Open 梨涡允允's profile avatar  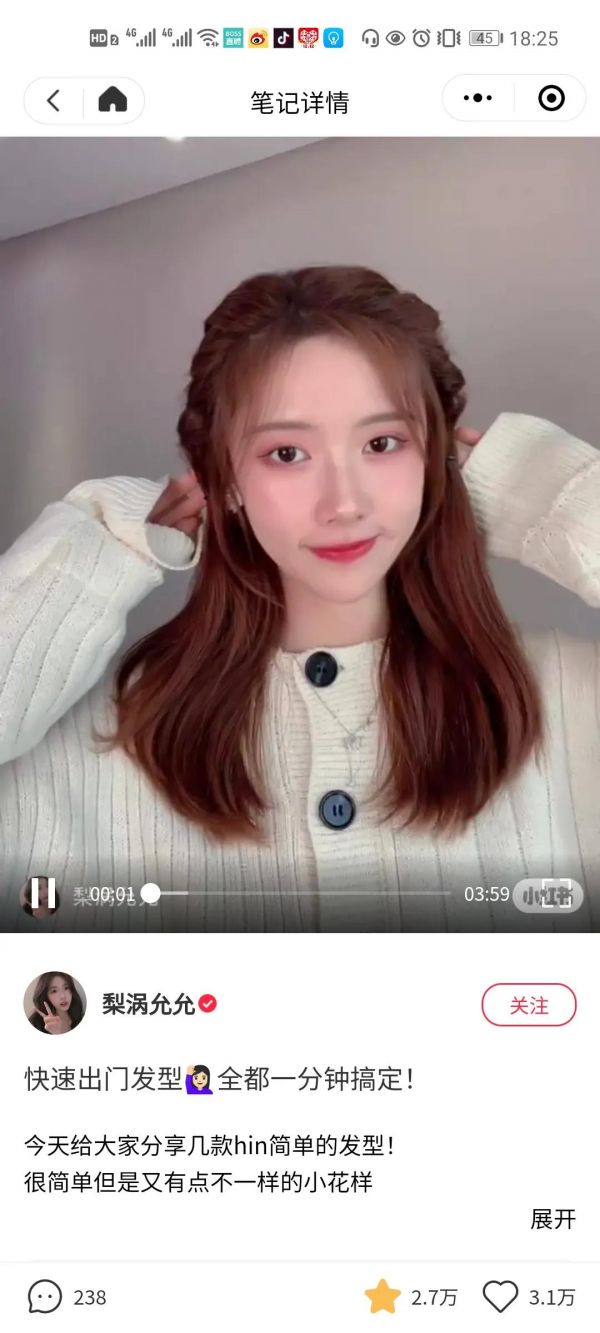click(55, 1003)
